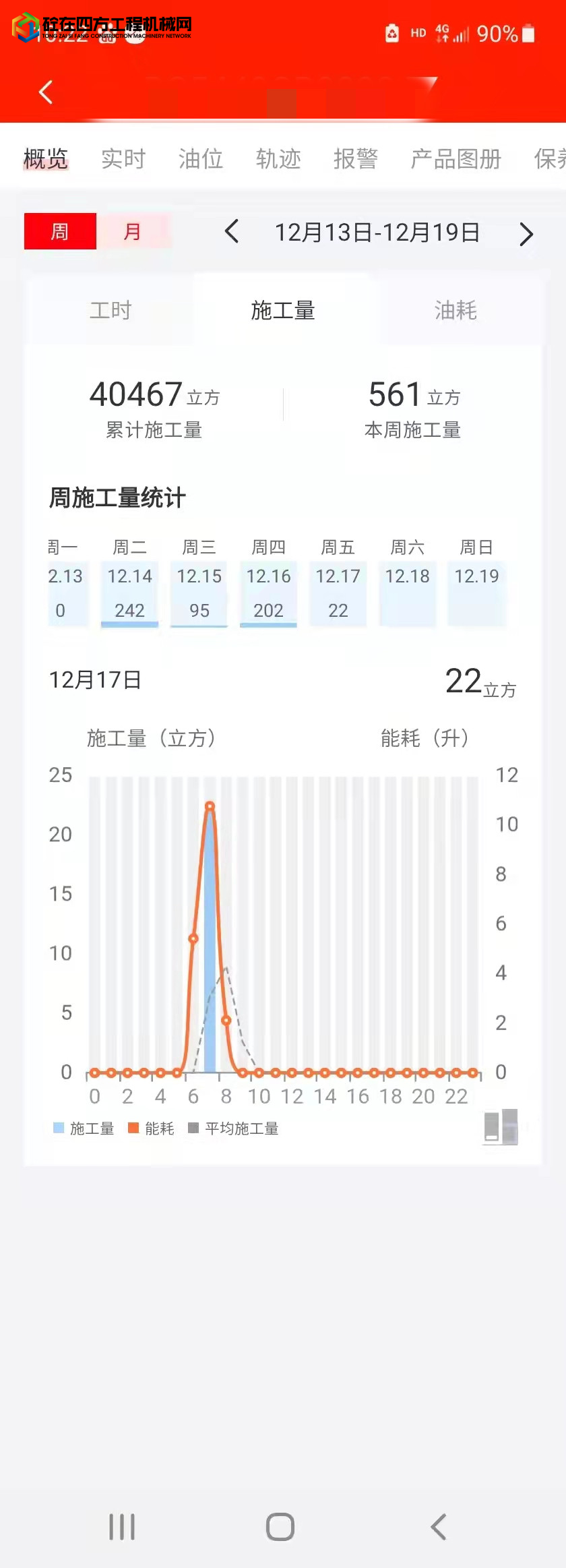Switch to the 实时 tab
The image size is (566, 1568).
point(123,159)
